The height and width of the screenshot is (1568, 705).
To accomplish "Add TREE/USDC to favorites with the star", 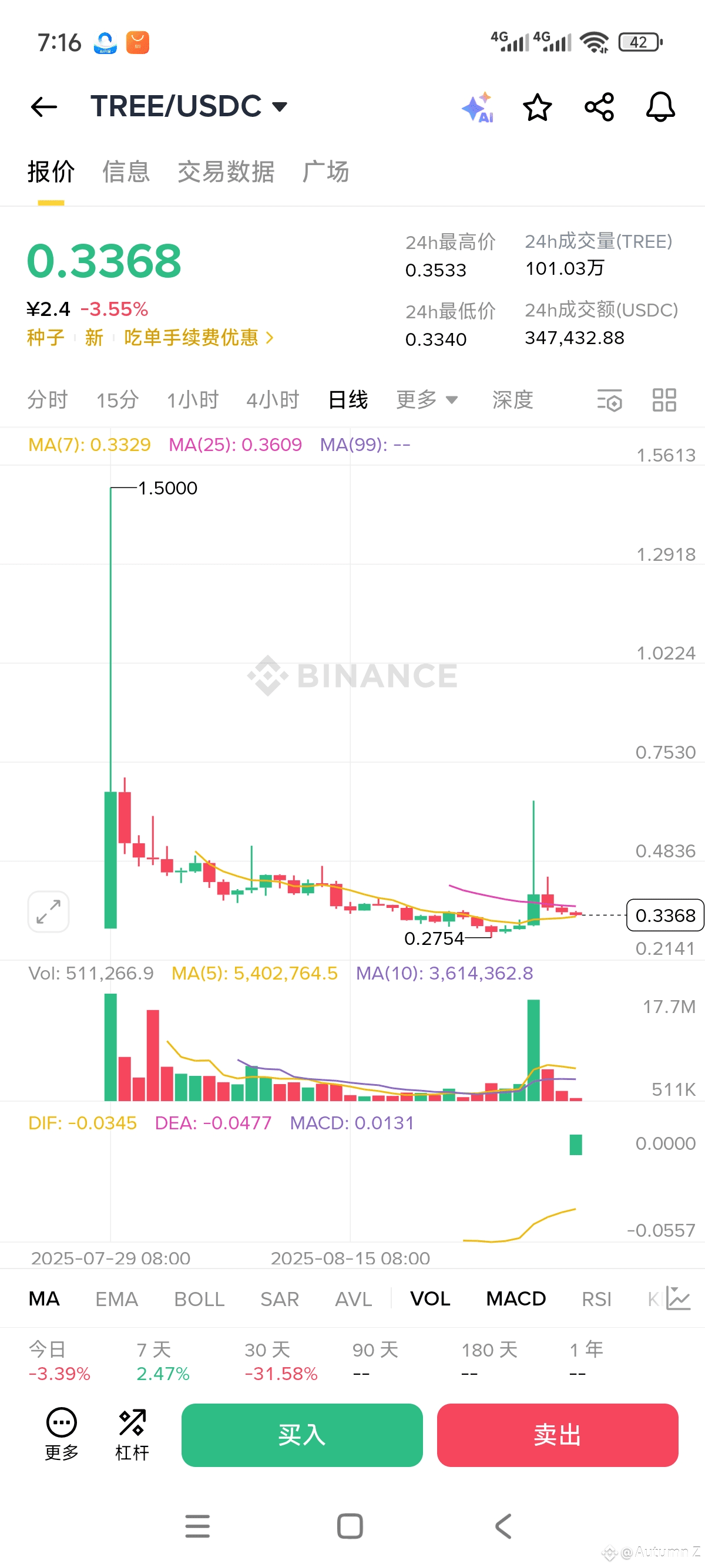I will tap(537, 107).
